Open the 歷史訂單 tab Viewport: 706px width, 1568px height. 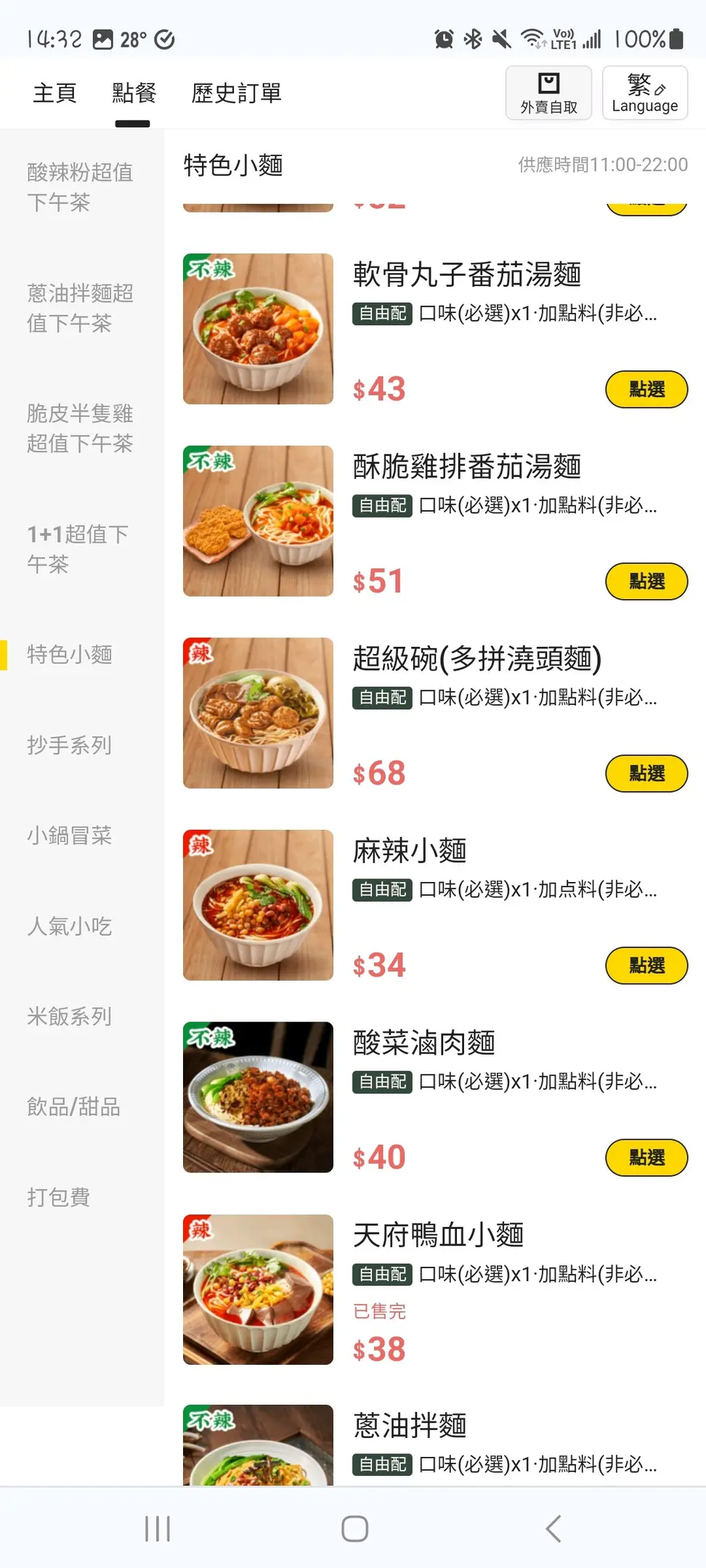[236, 93]
